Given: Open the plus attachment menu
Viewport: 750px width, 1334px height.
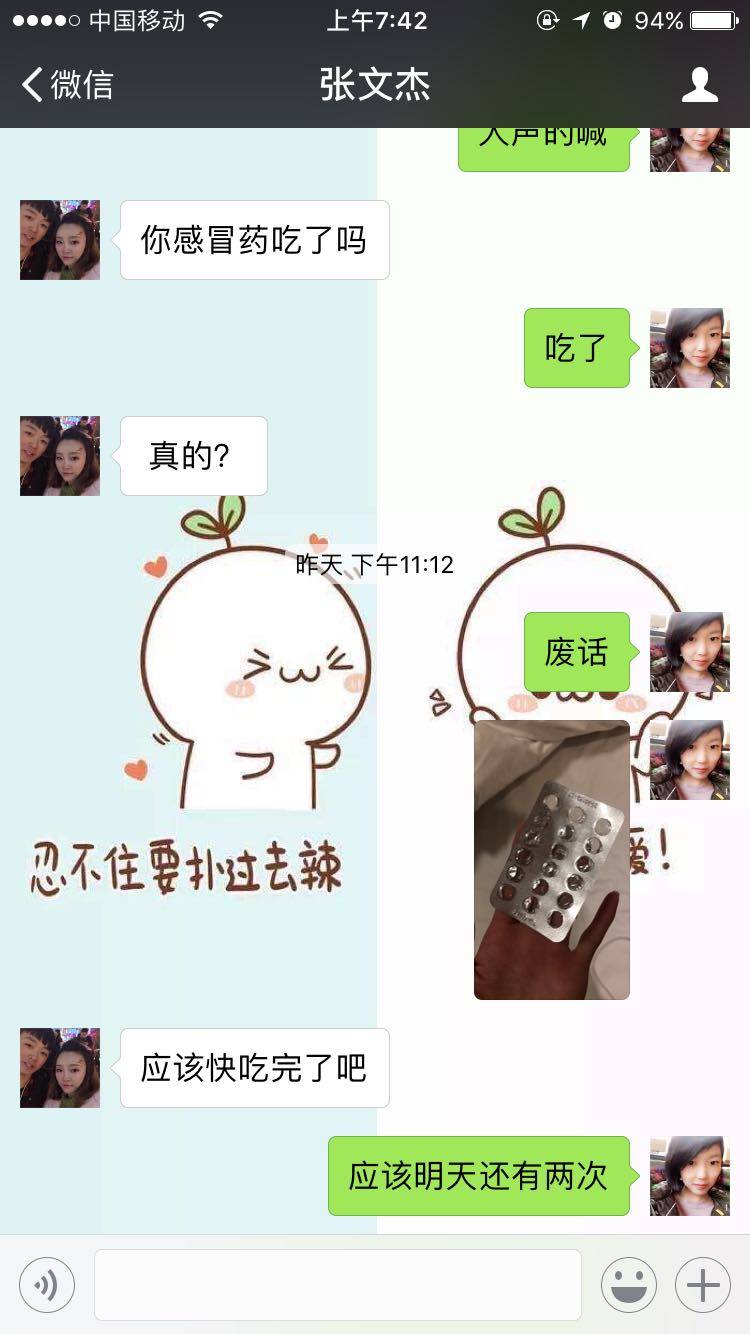Looking at the screenshot, I should [703, 1285].
